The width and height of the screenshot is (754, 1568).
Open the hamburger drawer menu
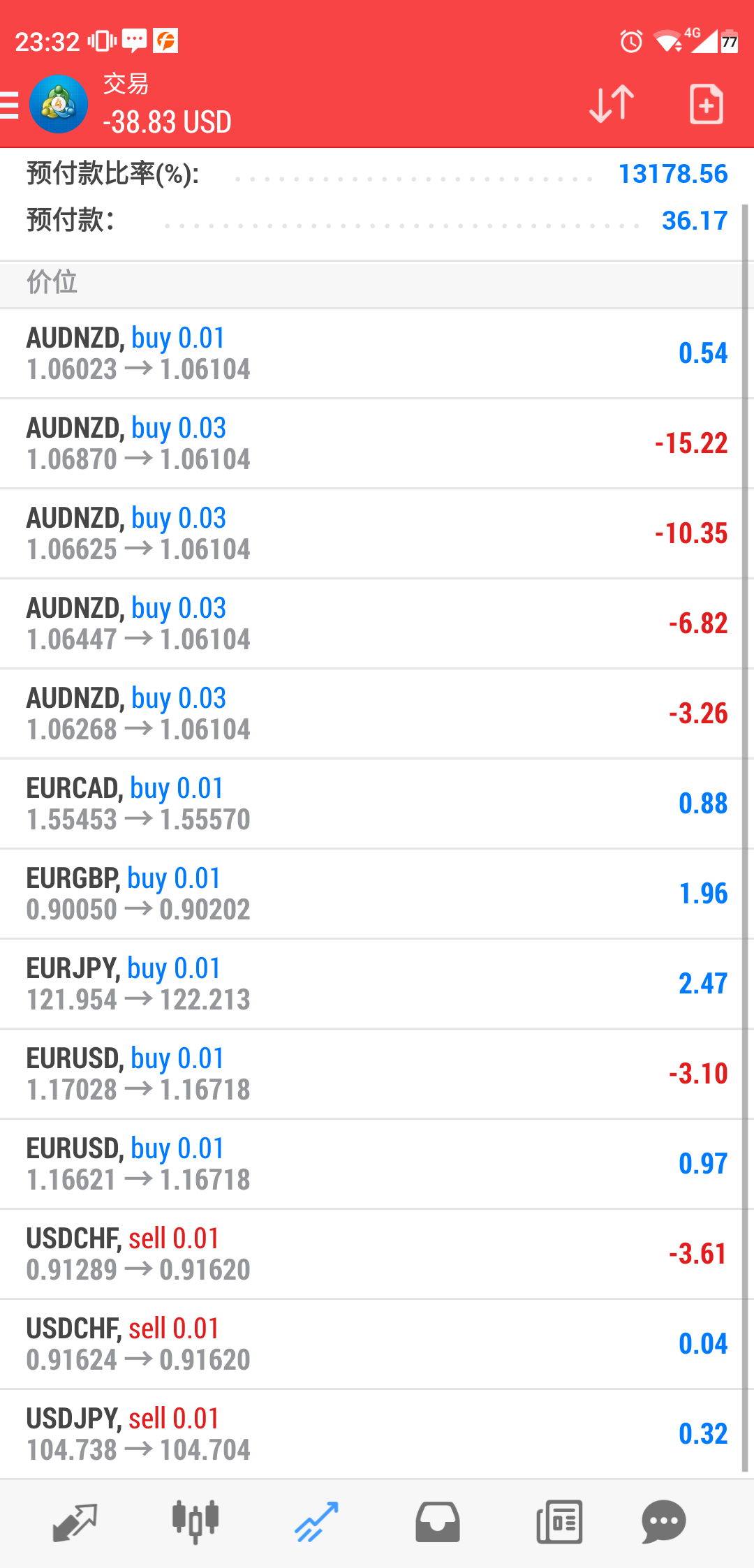tap(8, 105)
